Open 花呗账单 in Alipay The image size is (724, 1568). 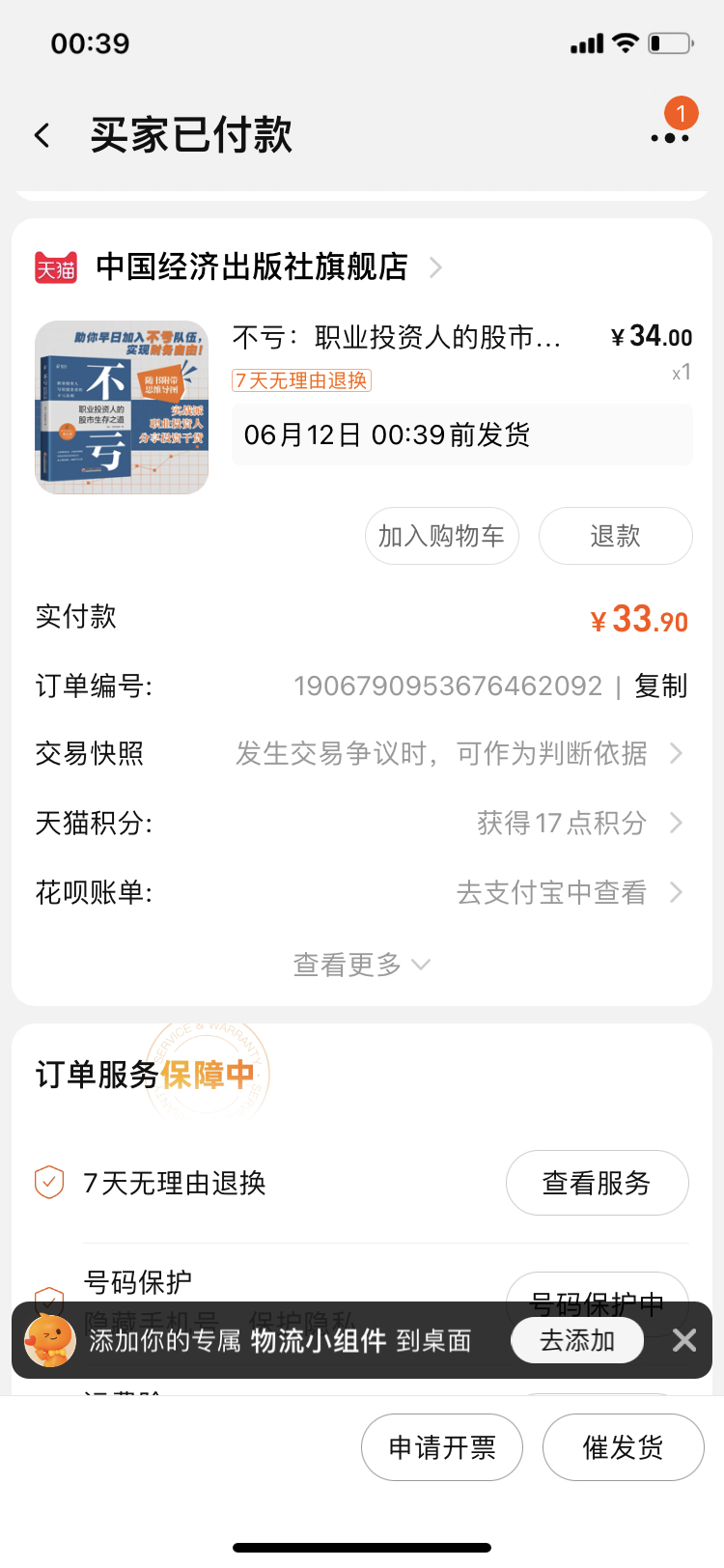point(361,893)
